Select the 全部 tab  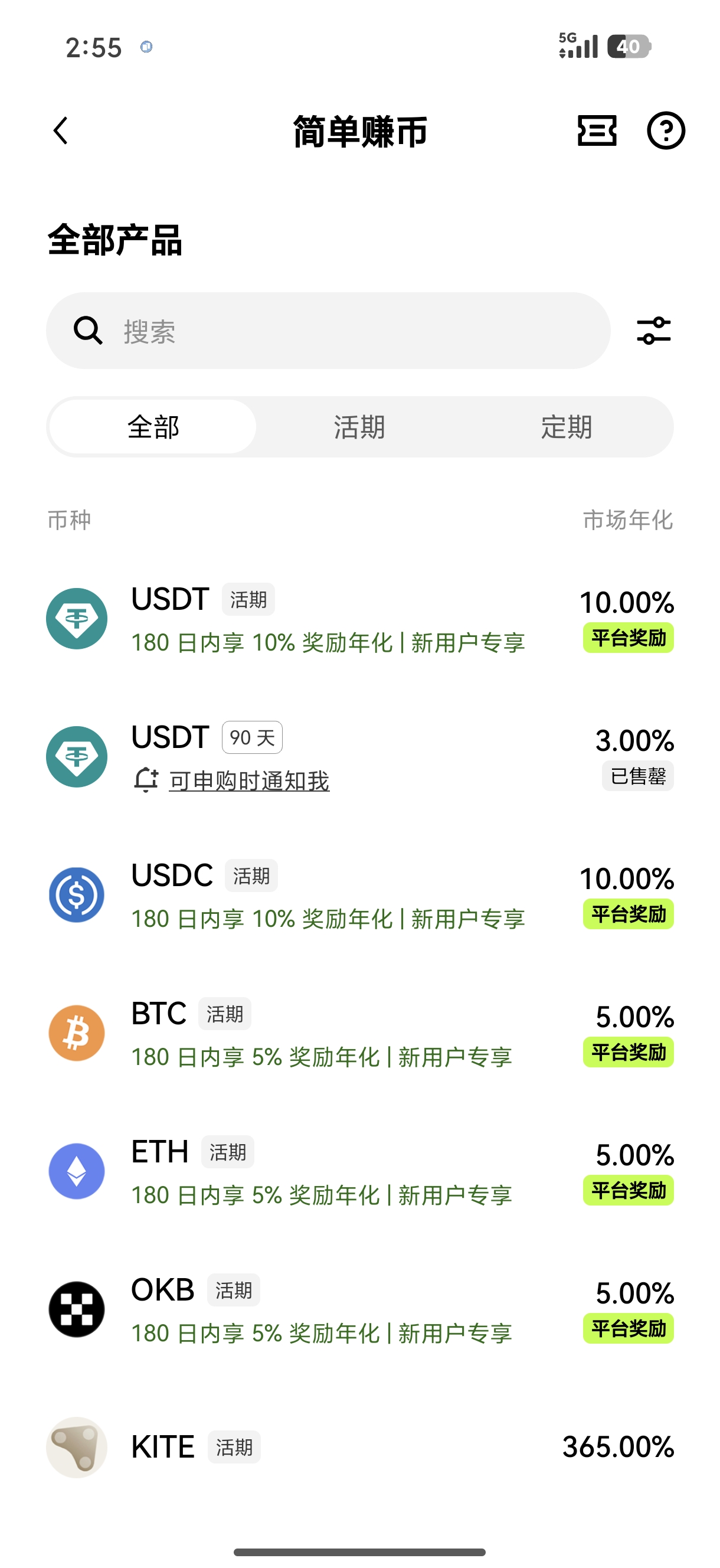coord(153,427)
